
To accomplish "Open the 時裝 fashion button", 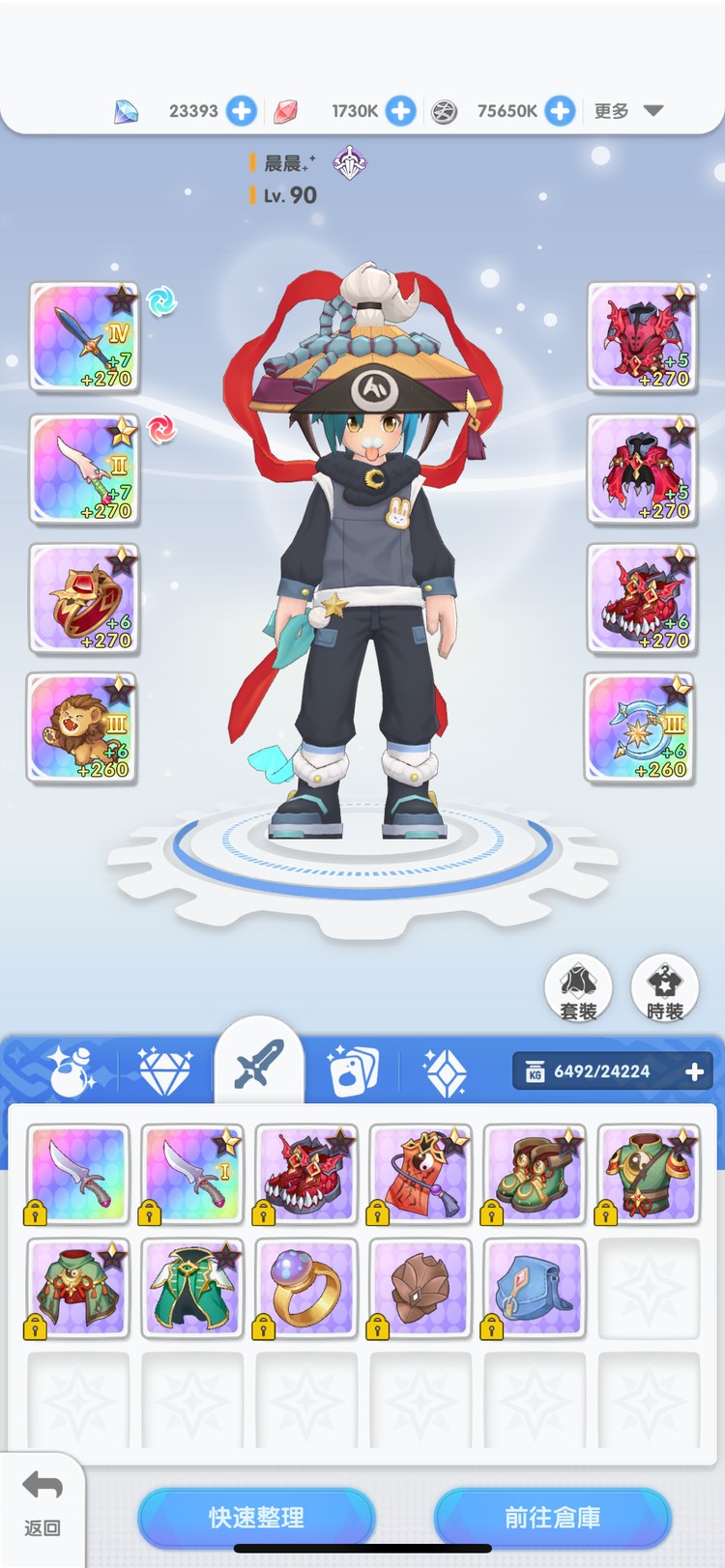I will (x=664, y=987).
